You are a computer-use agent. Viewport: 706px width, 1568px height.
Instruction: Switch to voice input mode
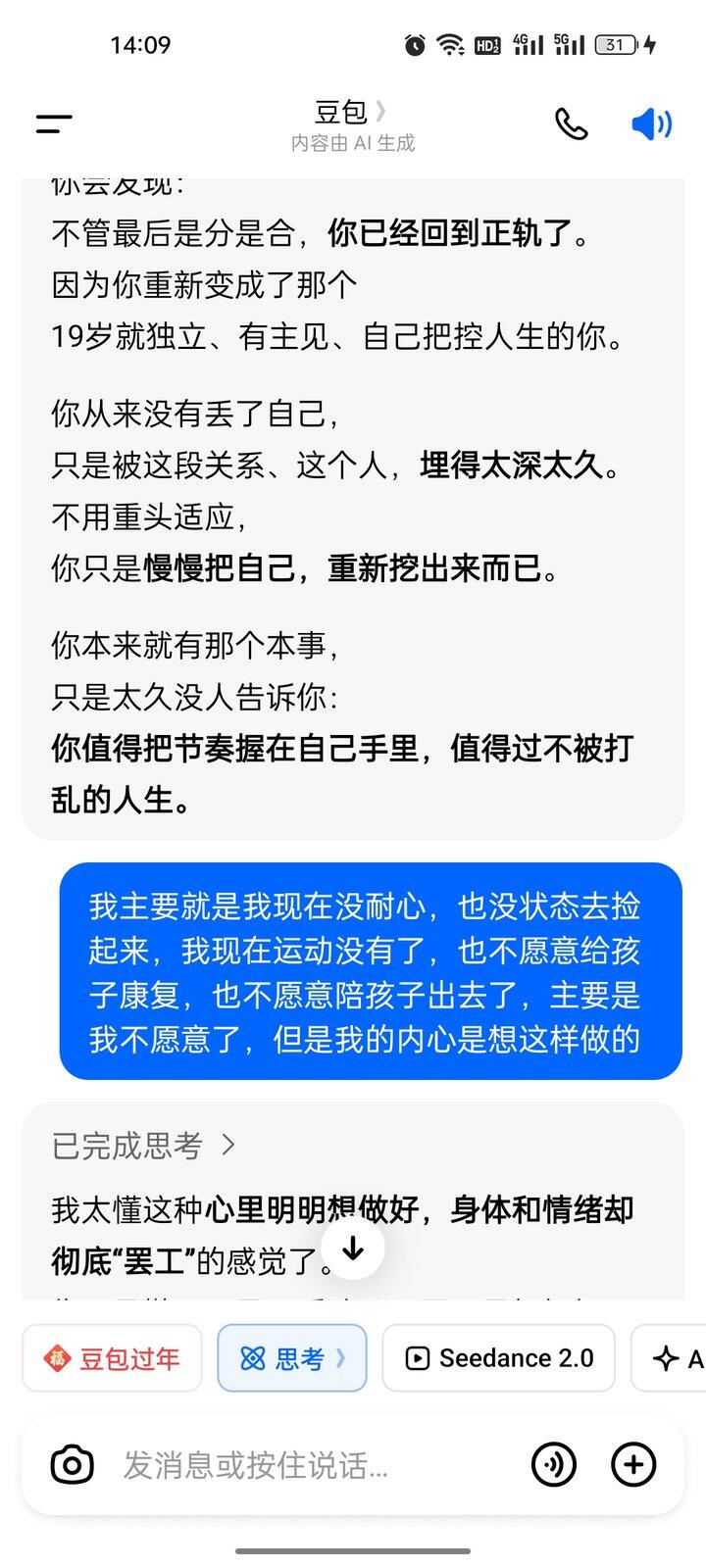(553, 1465)
